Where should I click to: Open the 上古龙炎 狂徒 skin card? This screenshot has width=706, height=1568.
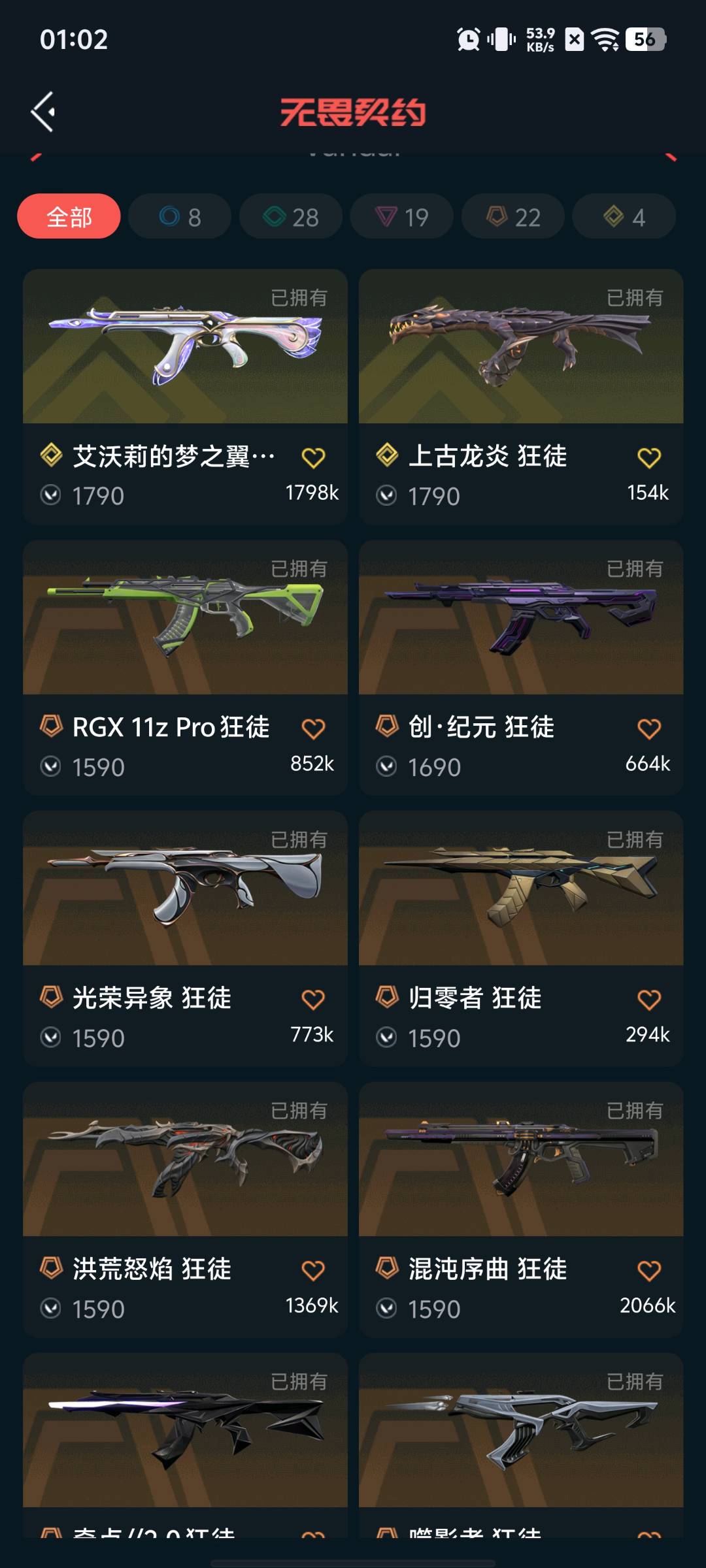coord(521,346)
